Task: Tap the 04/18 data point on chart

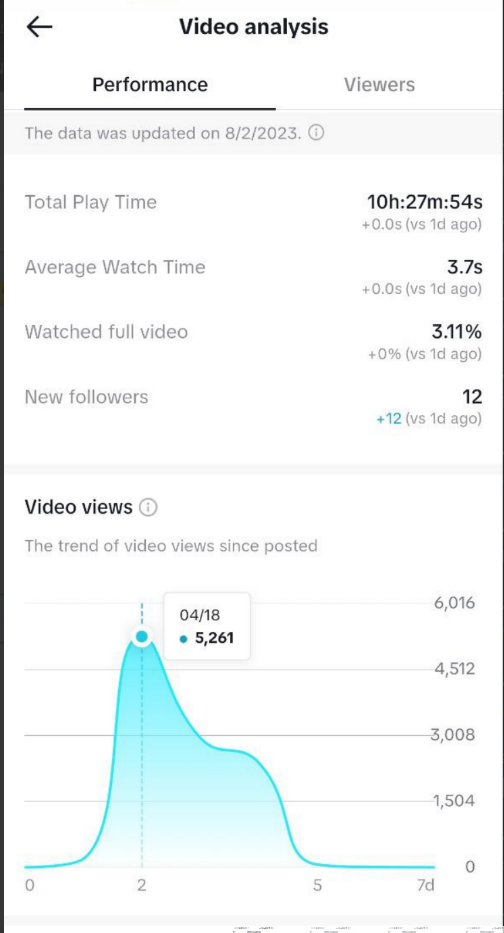Action: click(x=142, y=637)
